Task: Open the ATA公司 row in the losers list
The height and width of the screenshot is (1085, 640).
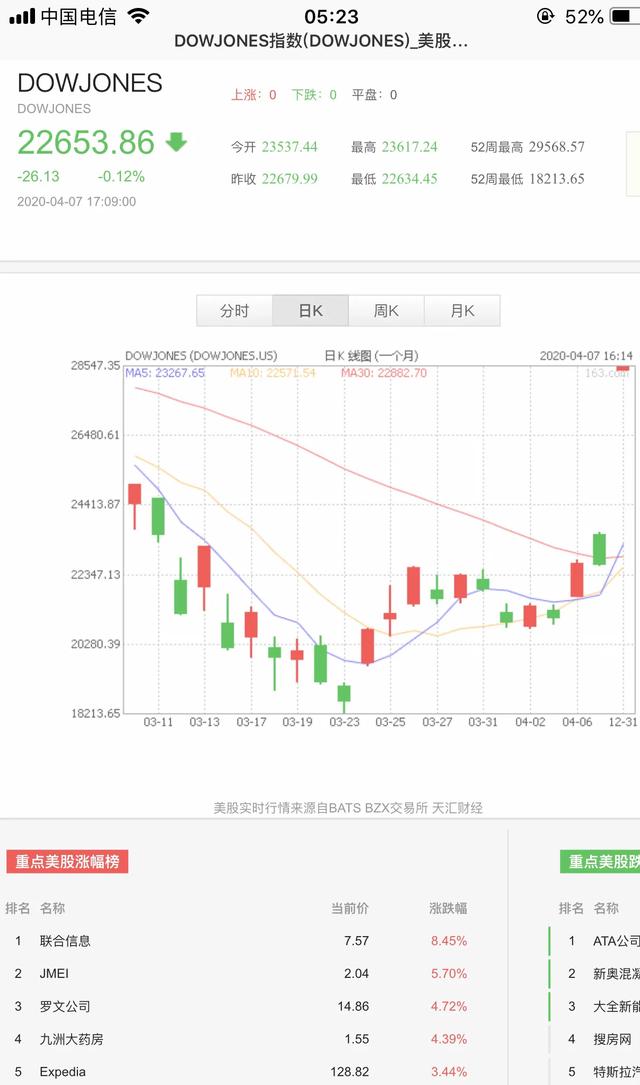Action: [x=595, y=940]
